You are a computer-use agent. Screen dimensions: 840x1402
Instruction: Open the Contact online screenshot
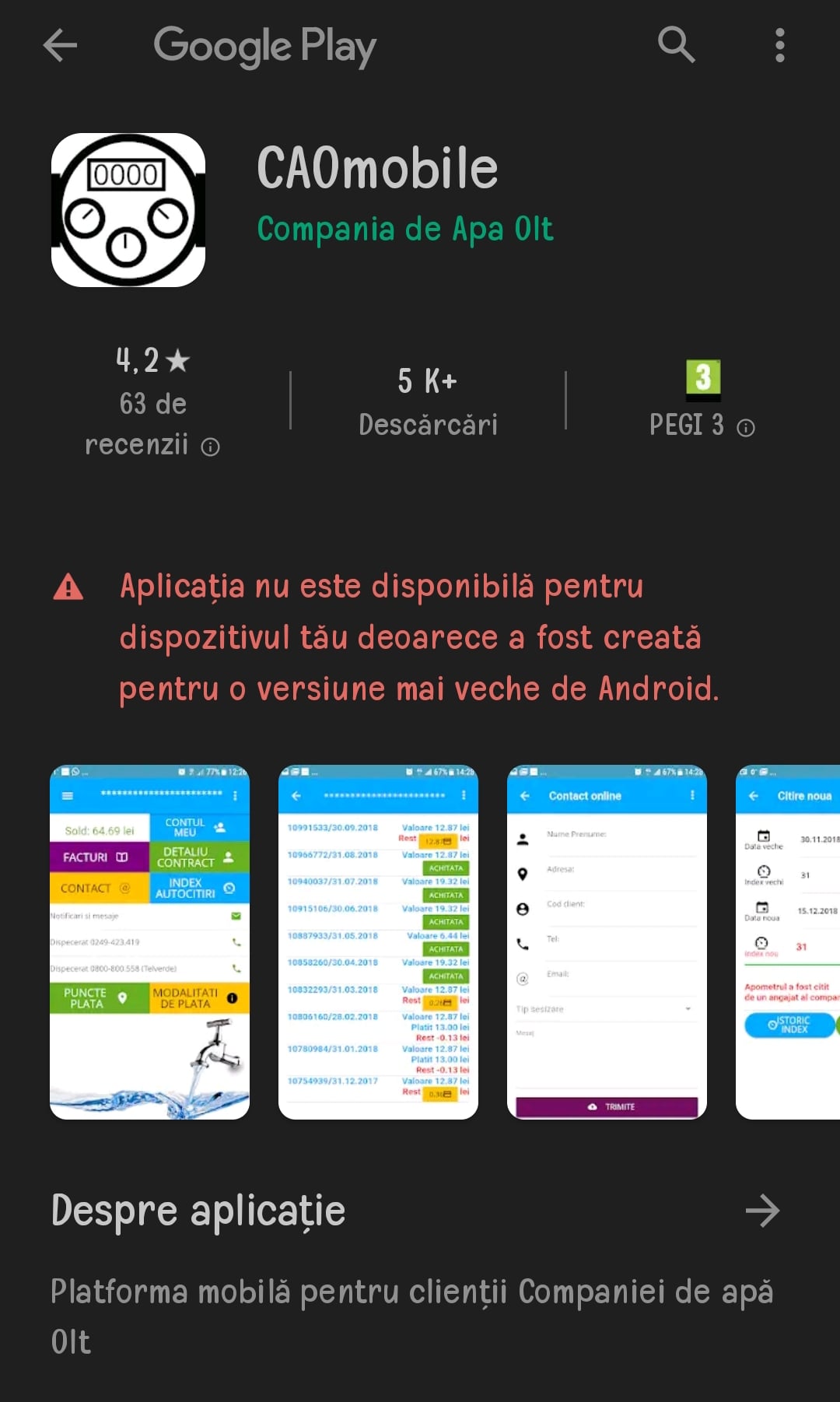click(x=607, y=942)
